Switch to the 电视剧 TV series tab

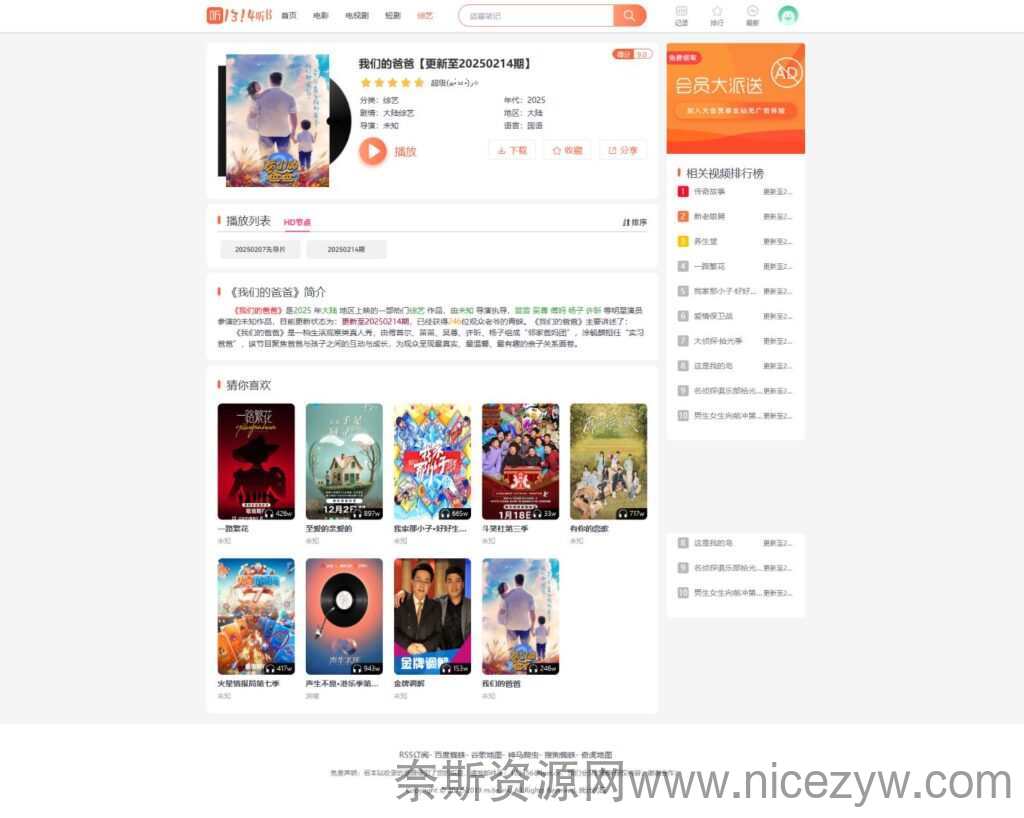(x=356, y=16)
